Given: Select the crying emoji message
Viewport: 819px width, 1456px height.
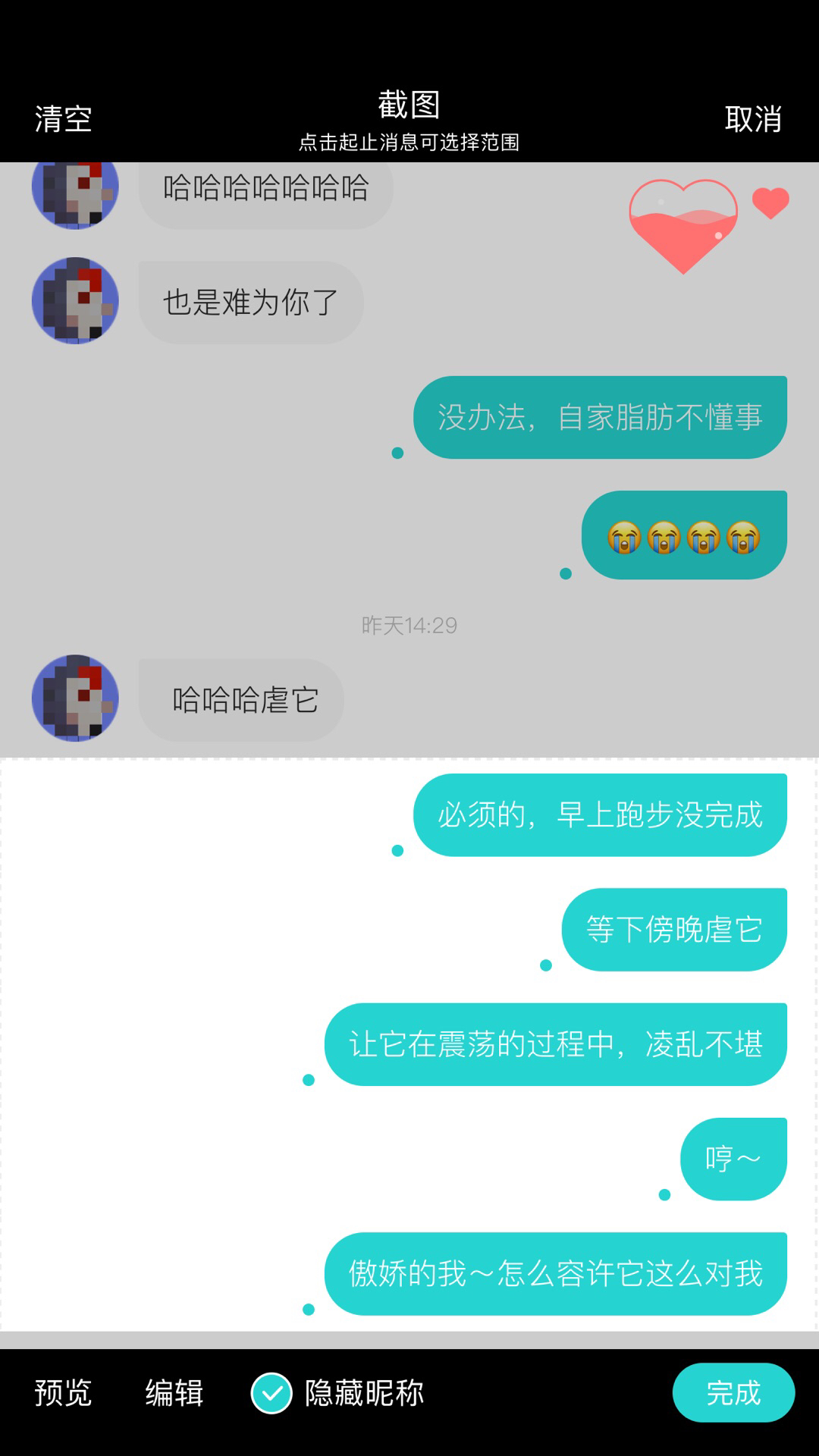Looking at the screenshot, I should [684, 535].
